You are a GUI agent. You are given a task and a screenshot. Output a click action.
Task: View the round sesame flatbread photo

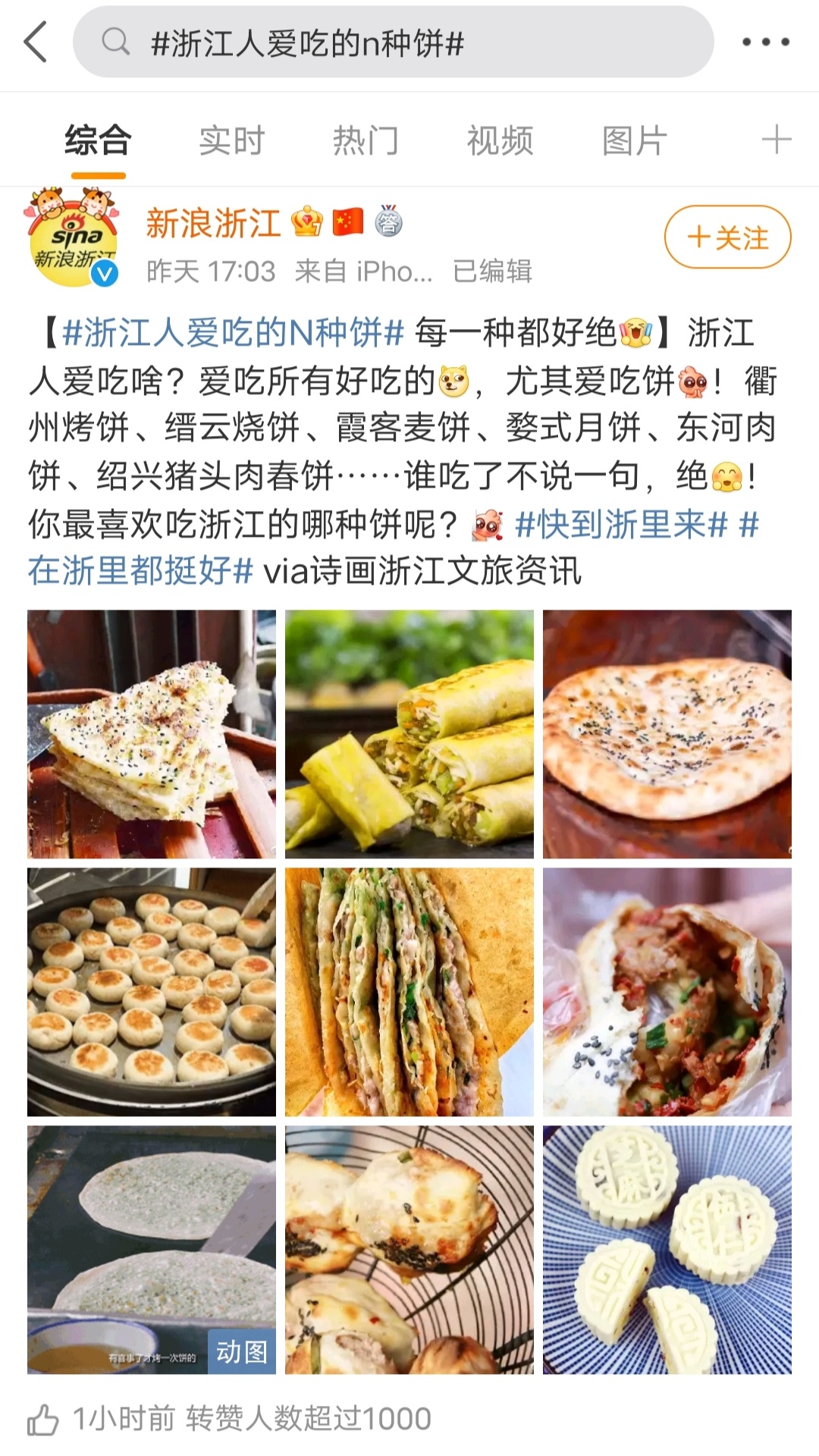[667, 734]
